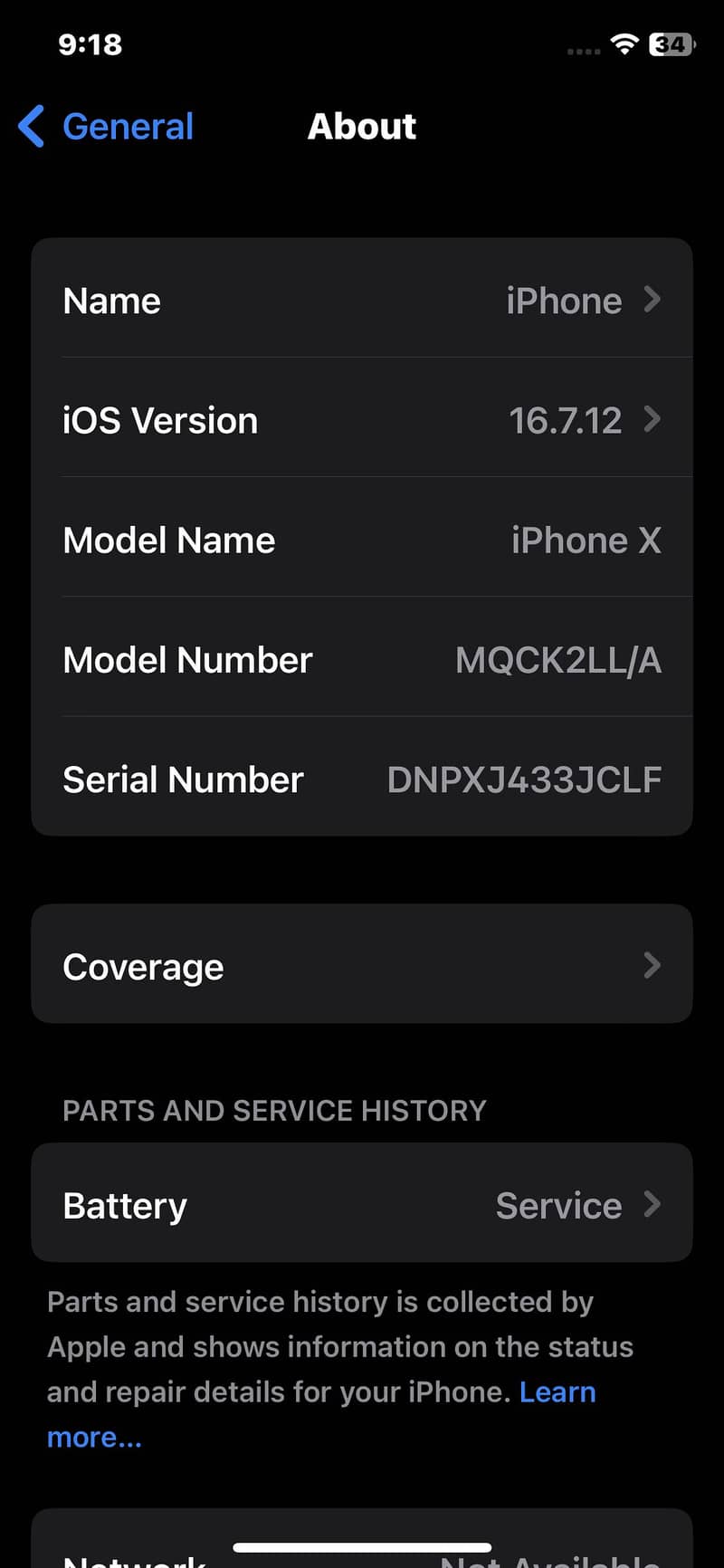This screenshot has width=724, height=1568.
Task: Open Battery parts and service details
Action: 362,1204
